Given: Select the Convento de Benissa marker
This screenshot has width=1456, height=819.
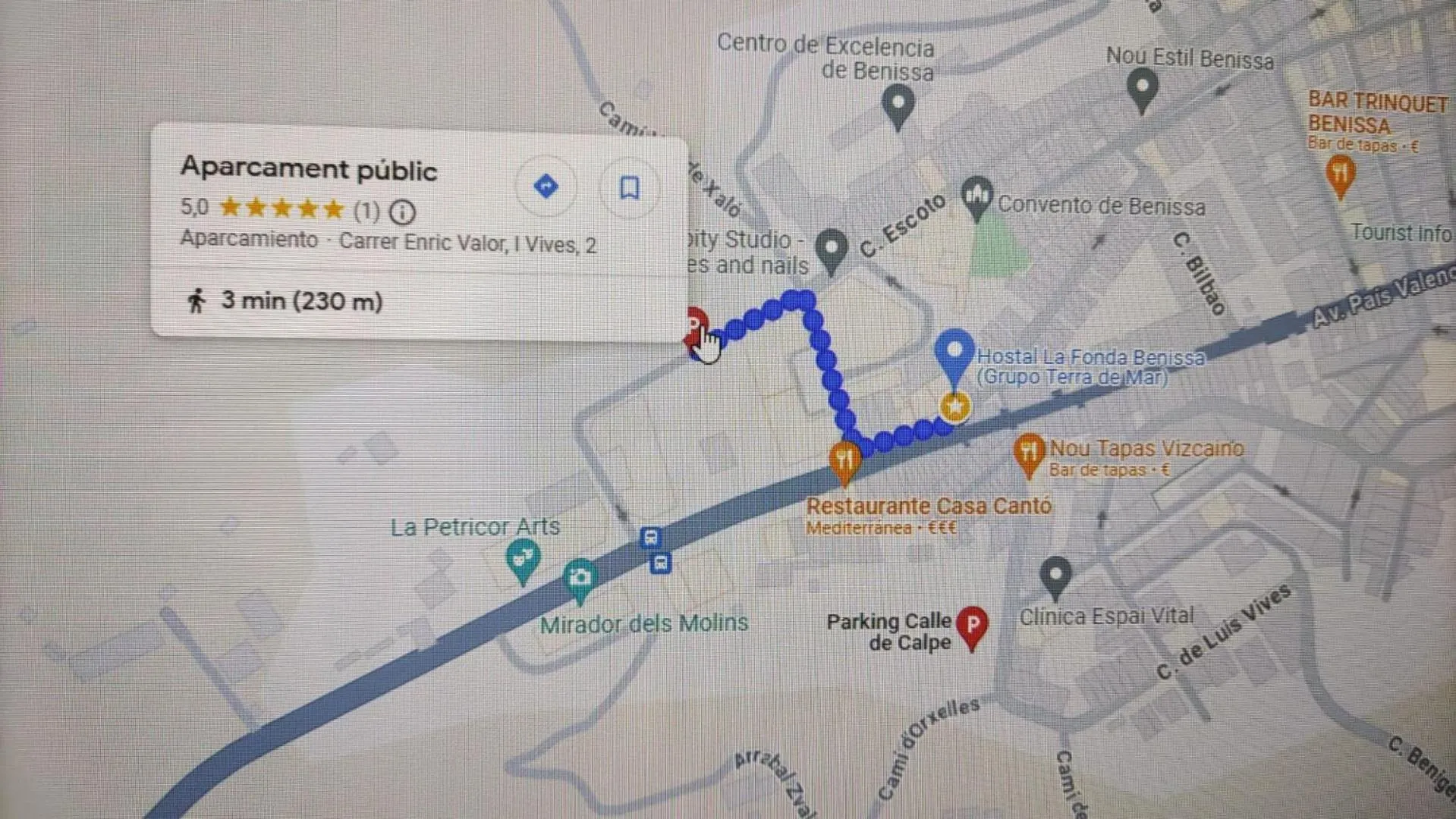Looking at the screenshot, I should pos(977,196).
